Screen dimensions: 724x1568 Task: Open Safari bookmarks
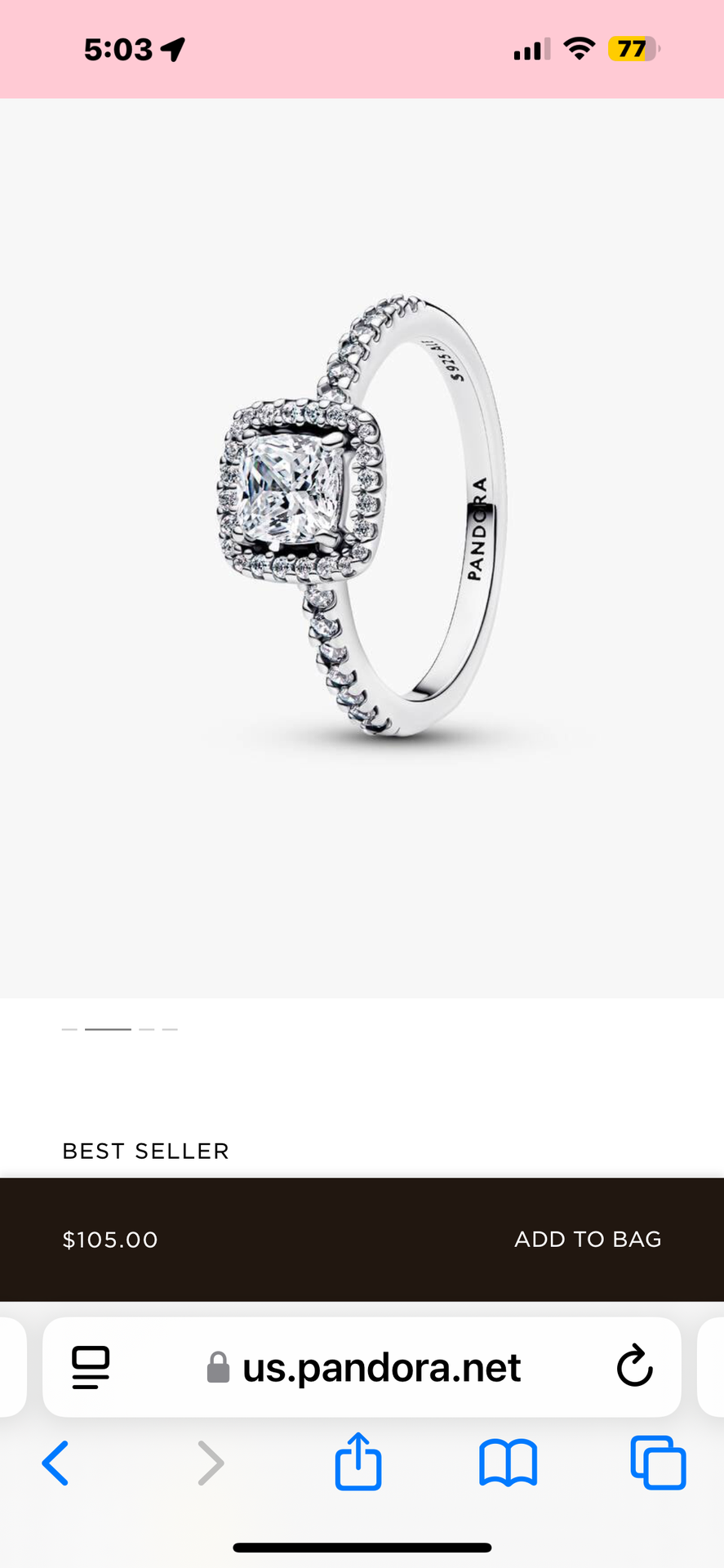coord(508,1463)
